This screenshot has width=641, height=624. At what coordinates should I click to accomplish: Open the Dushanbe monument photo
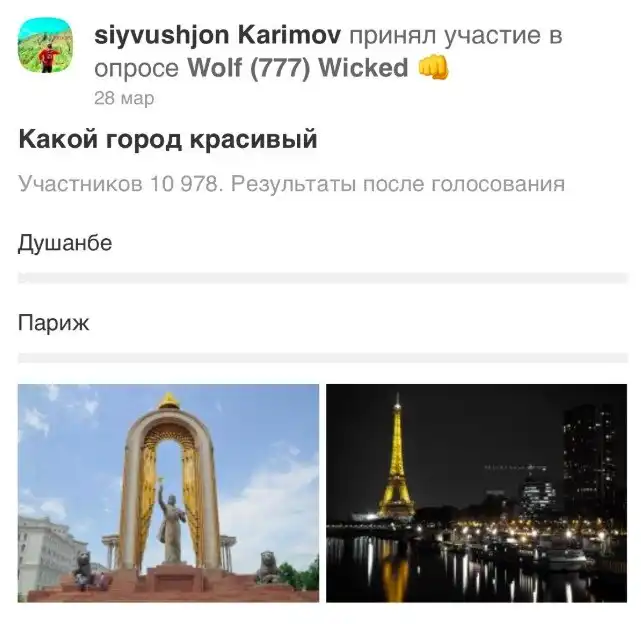point(168,493)
